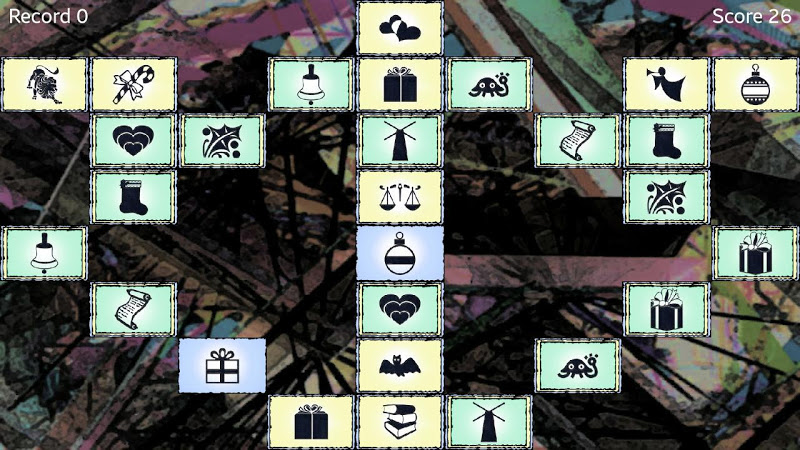Screen dimensions: 800x450
Task: Pick the candy cane tile
Action: 133,84
